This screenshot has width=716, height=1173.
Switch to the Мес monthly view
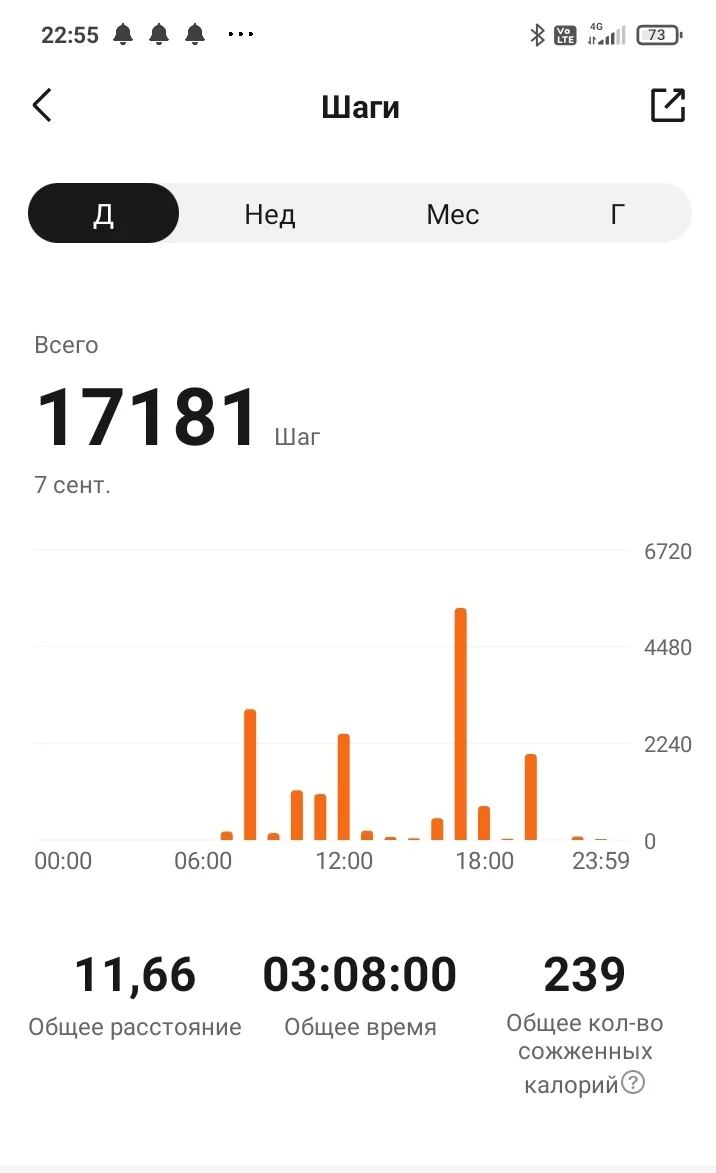click(x=453, y=214)
